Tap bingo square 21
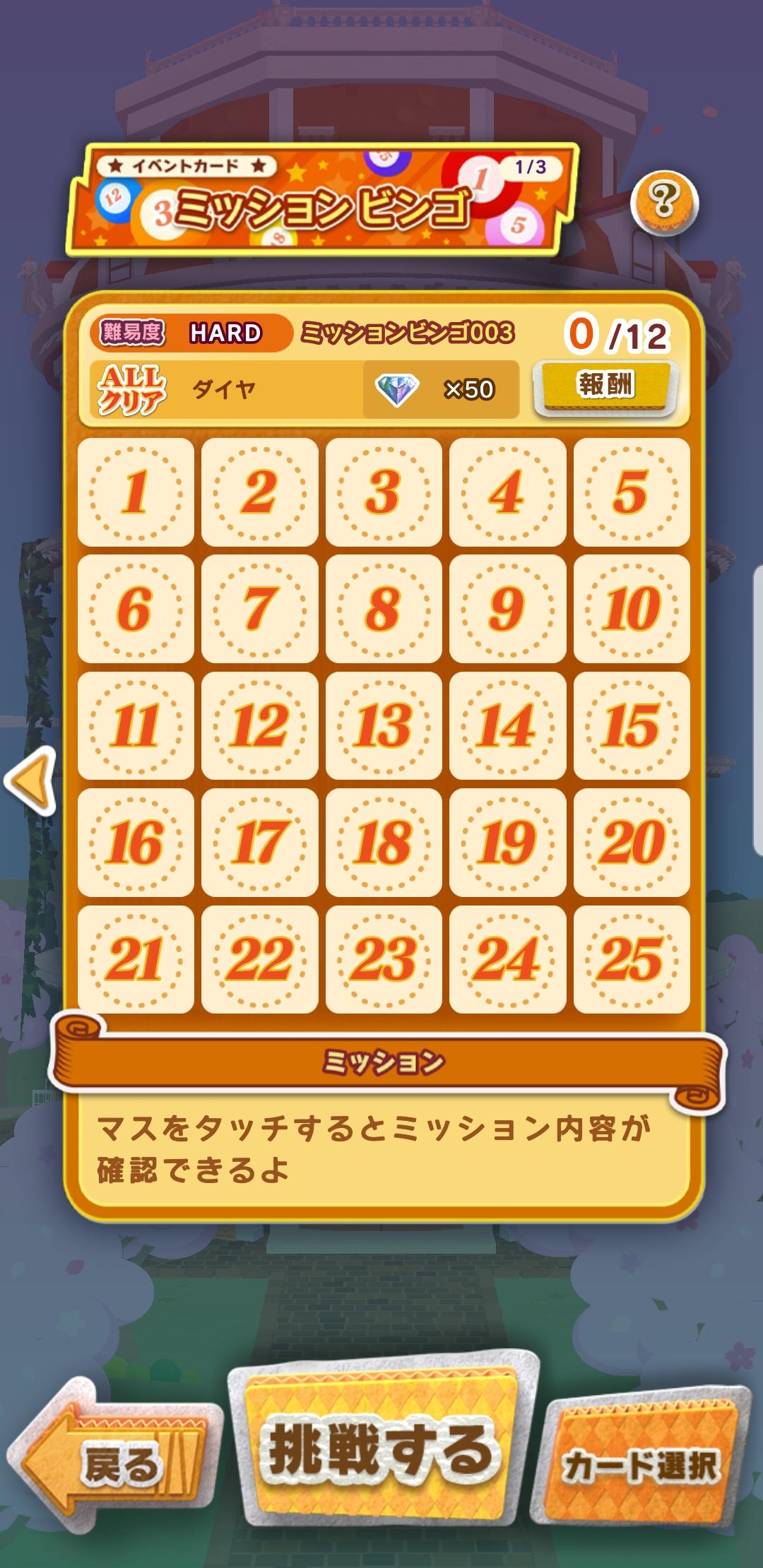 (x=136, y=959)
